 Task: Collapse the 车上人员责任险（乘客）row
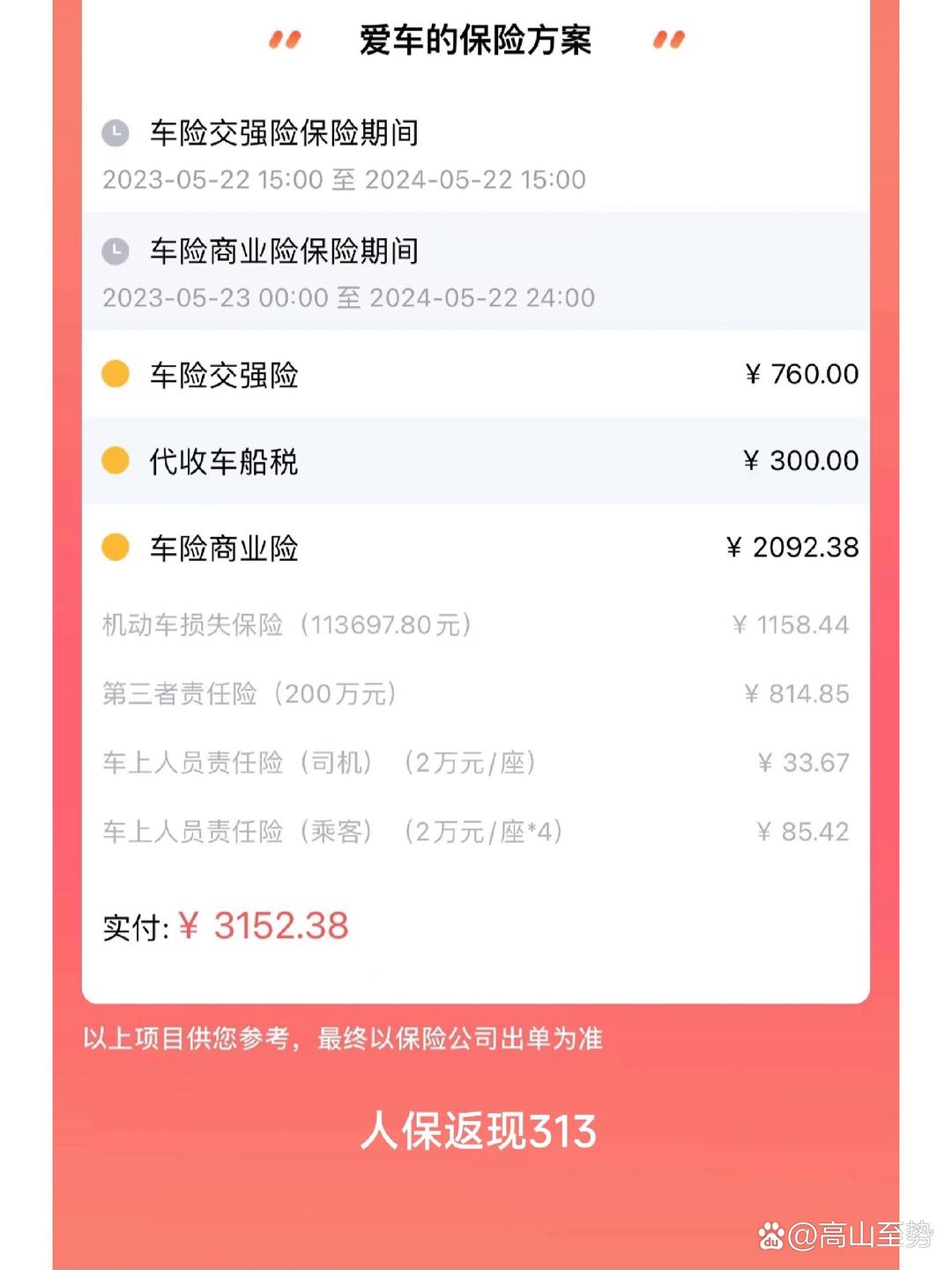click(476, 830)
